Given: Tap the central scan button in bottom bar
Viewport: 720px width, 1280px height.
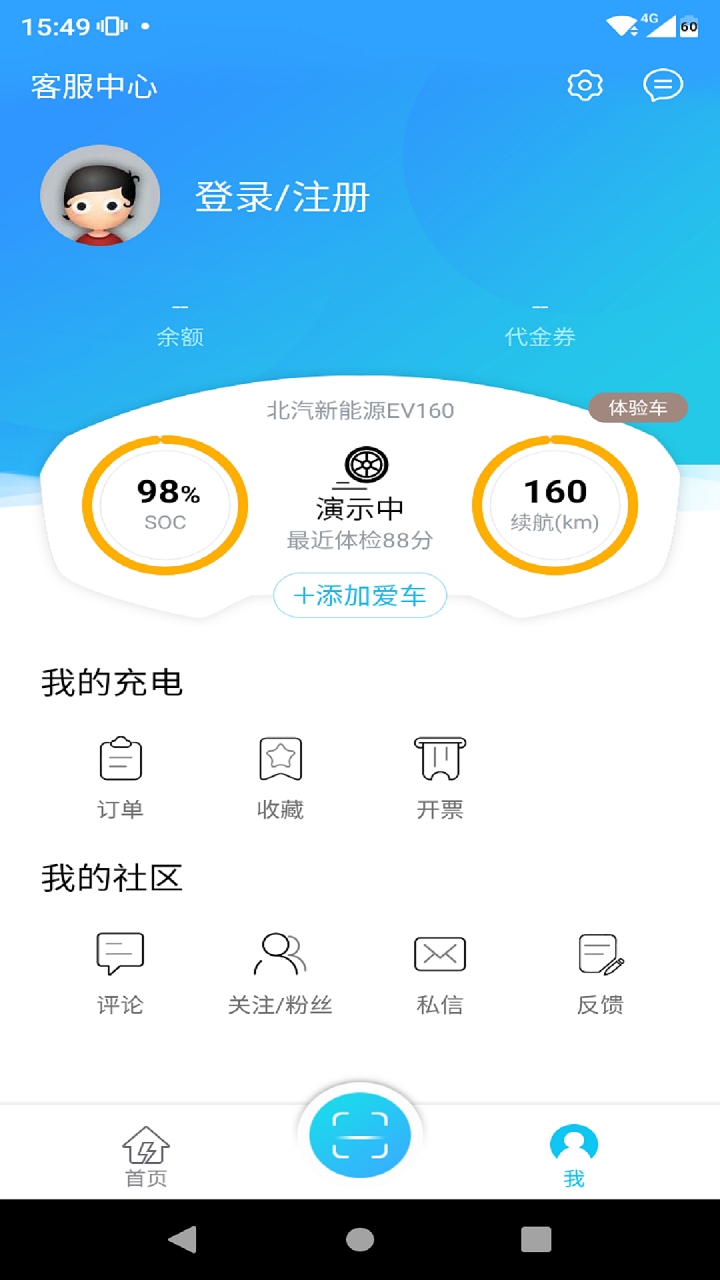Looking at the screenshot, I should pos(360,1134).
